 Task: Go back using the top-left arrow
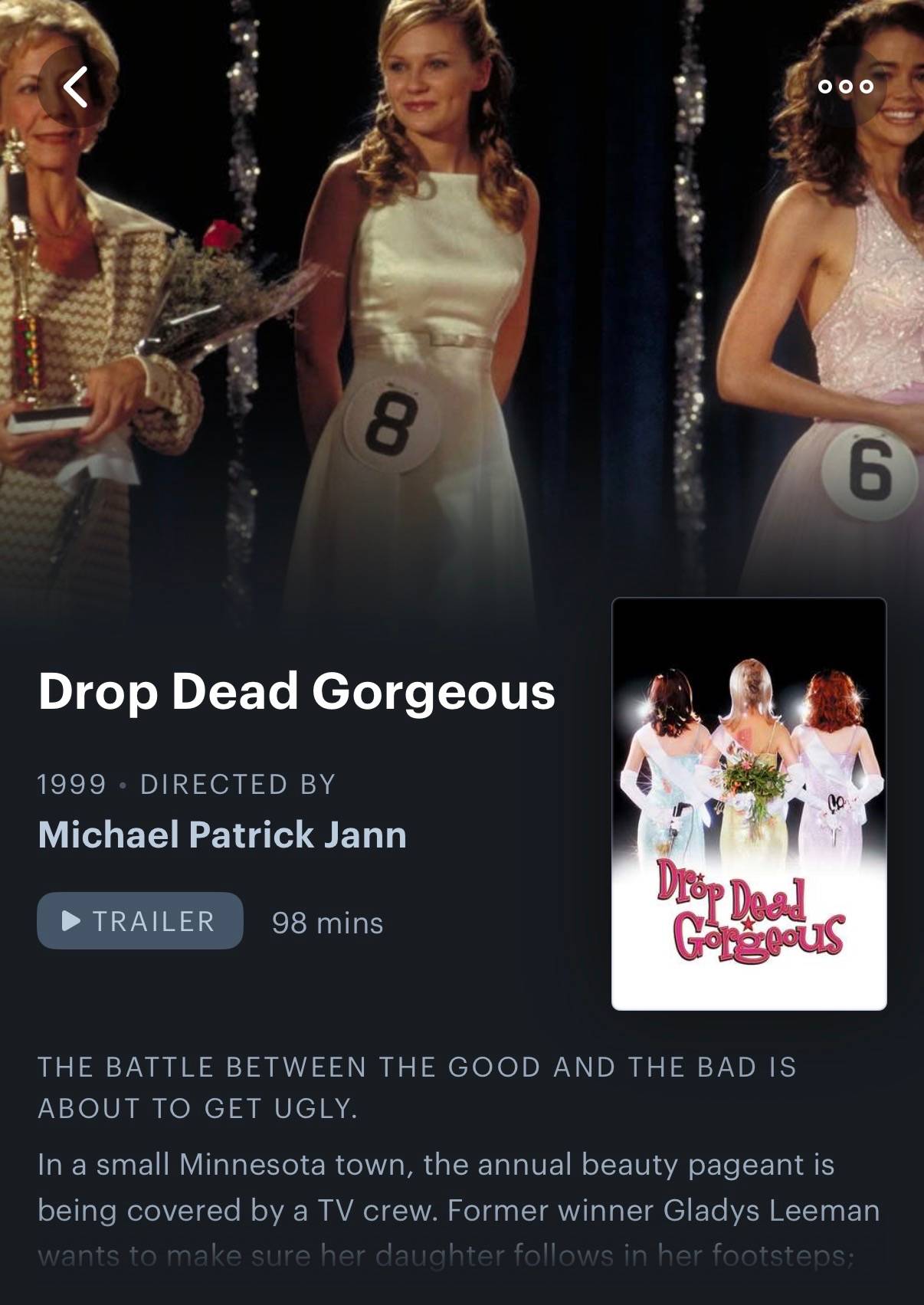pyautogui.click(x=77, y=87)
